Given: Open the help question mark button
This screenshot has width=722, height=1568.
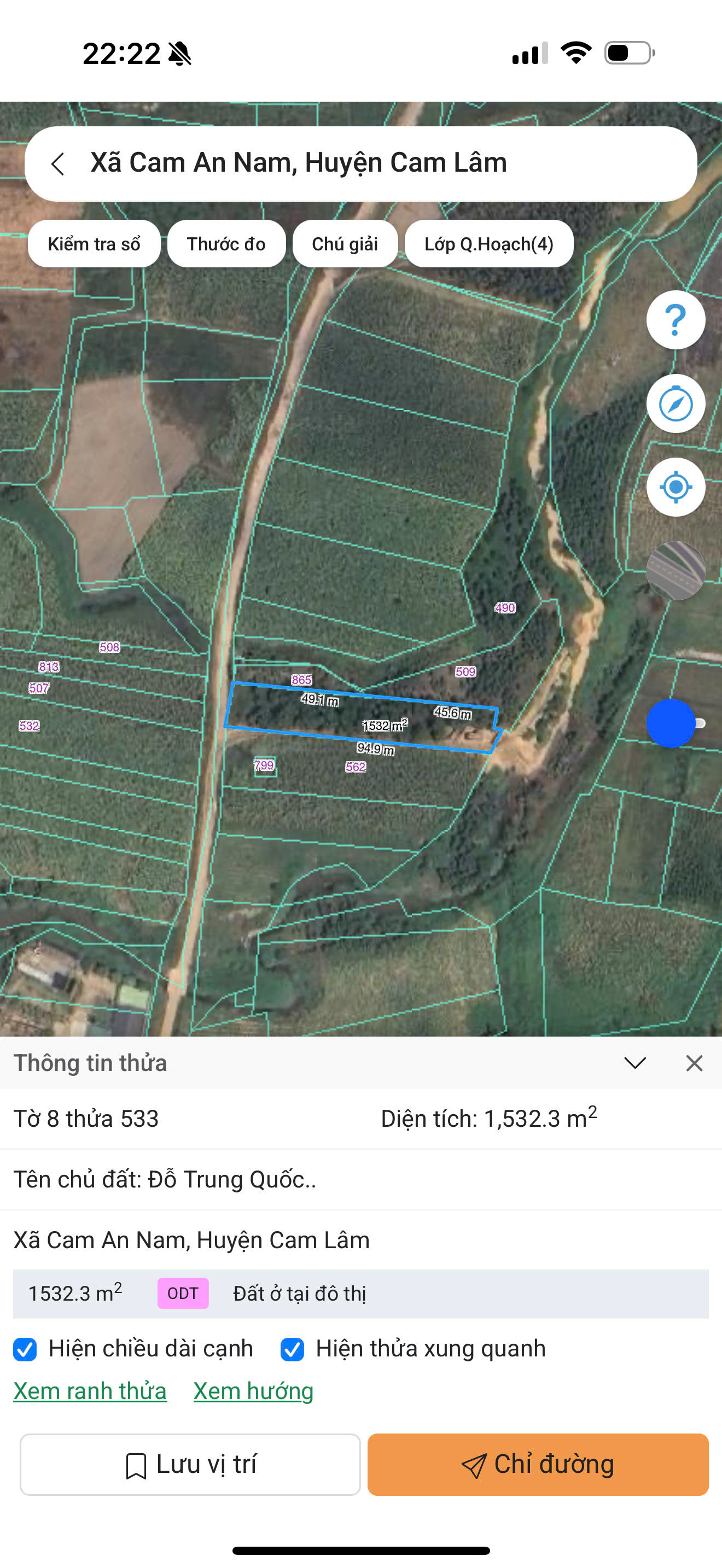Looking at the screenshot, I should click(675, 320).
